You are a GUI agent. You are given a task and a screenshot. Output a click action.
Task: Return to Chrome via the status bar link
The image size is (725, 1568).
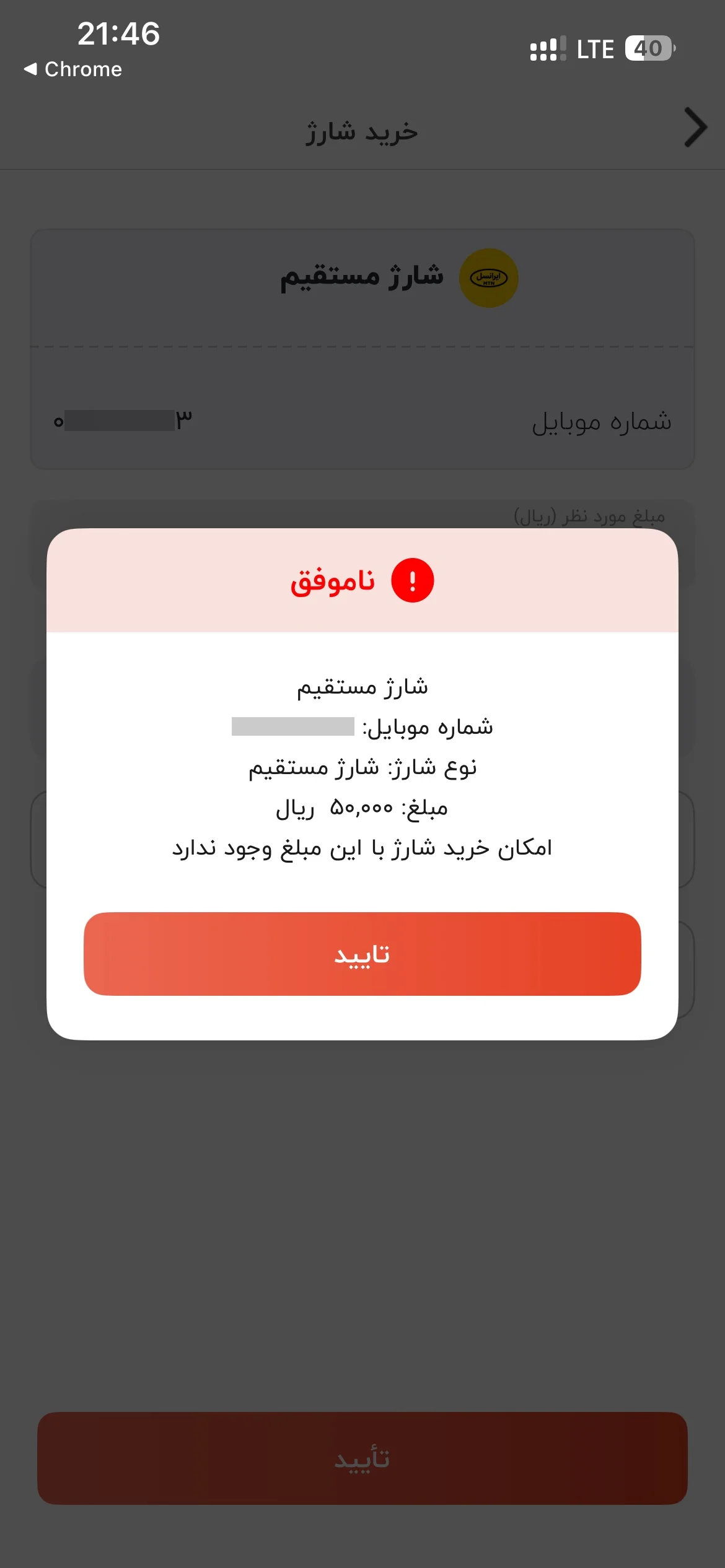(72, 69)
